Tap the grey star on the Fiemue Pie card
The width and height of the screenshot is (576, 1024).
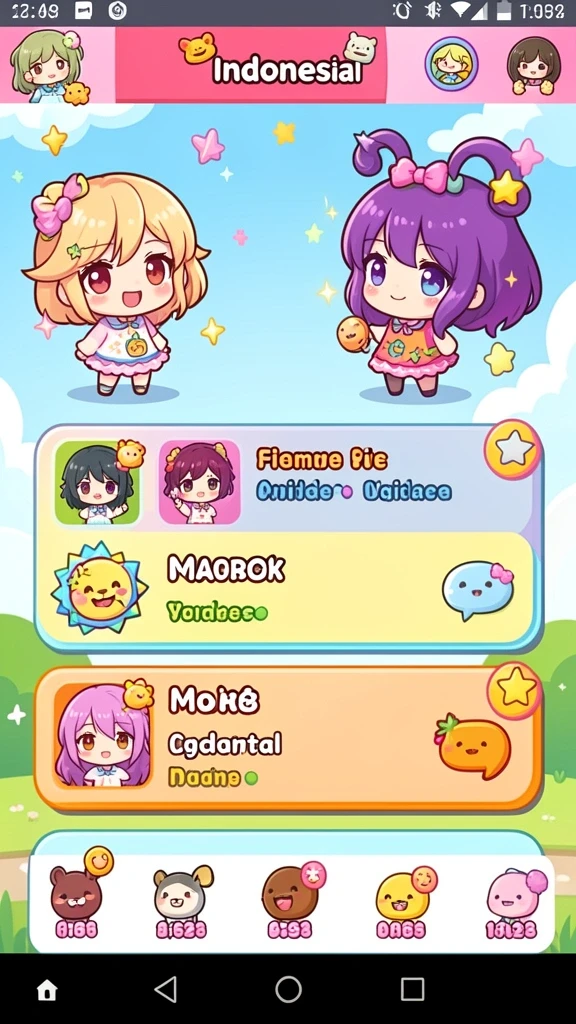pos(513,449)
